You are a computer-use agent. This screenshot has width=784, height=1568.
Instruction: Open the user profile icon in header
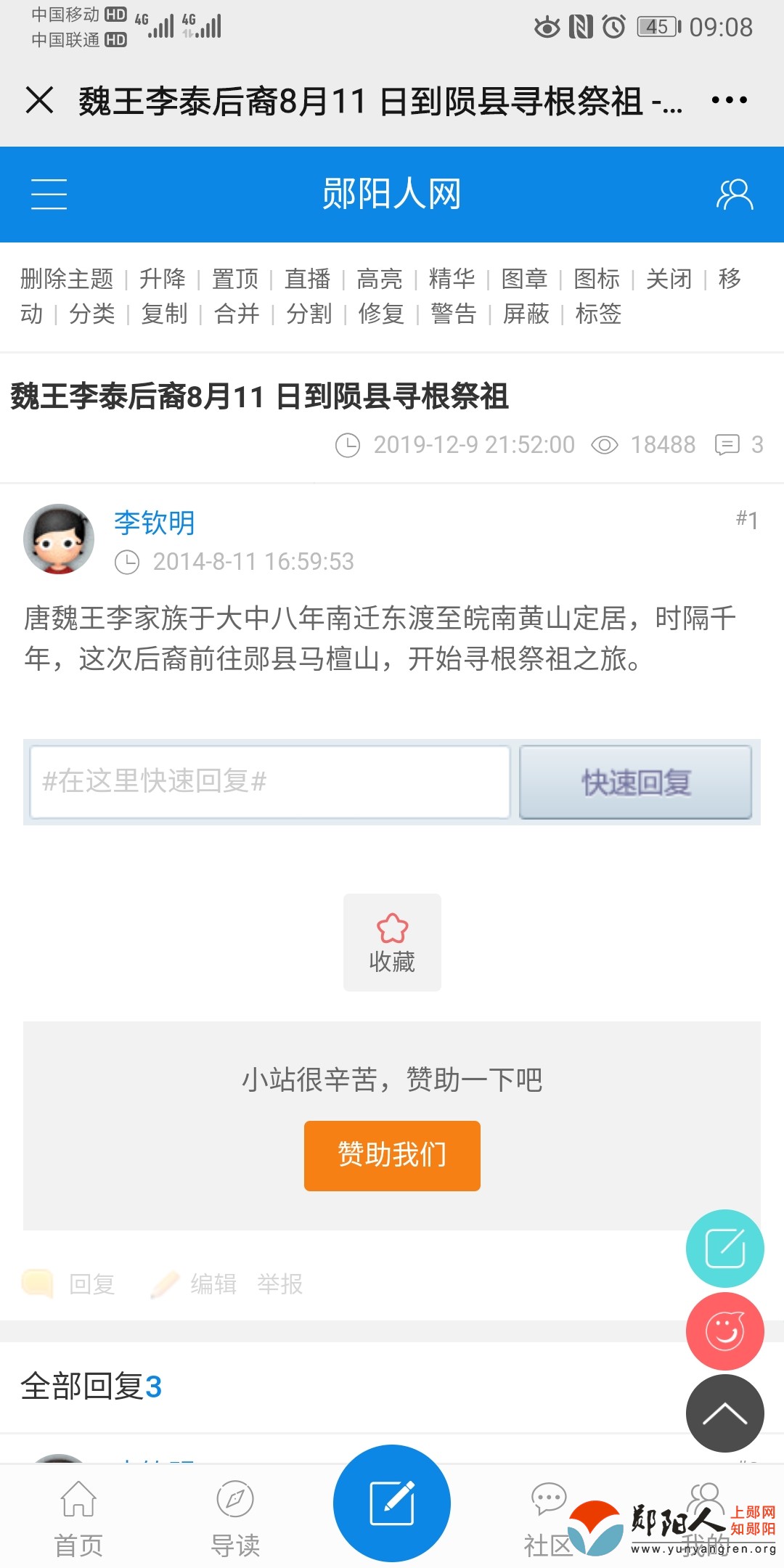(735, 195)
